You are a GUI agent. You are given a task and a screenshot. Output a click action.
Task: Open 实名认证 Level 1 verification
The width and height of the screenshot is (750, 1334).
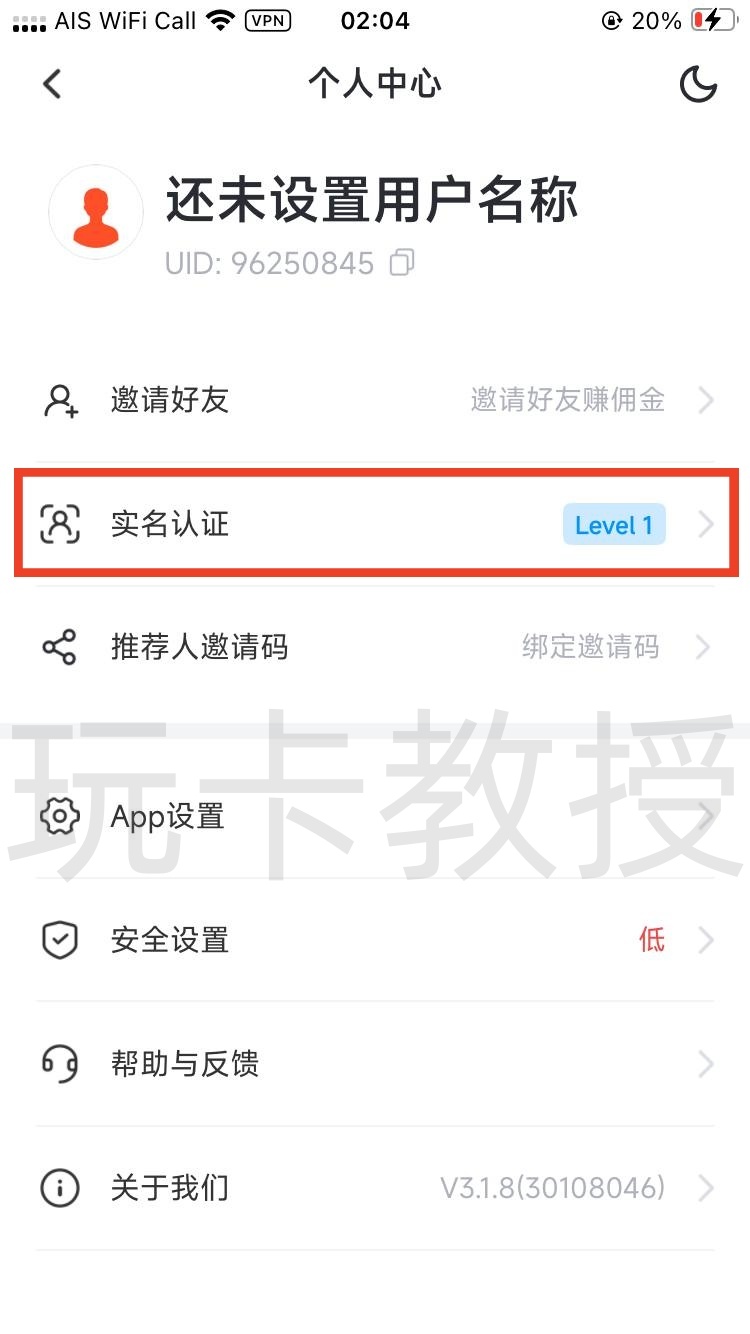375,525
